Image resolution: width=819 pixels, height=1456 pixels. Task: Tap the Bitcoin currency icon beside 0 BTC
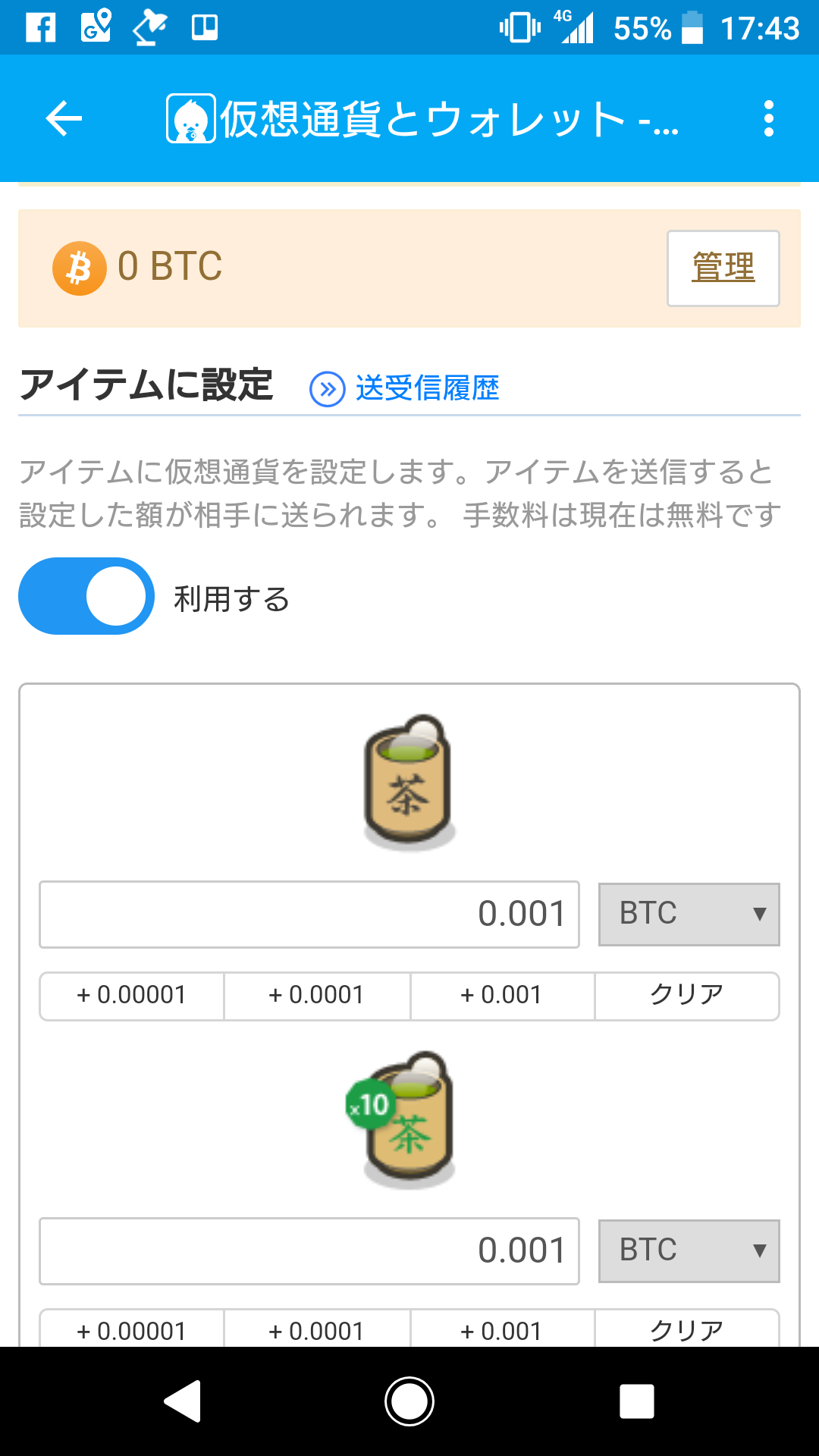coord(78,267)
